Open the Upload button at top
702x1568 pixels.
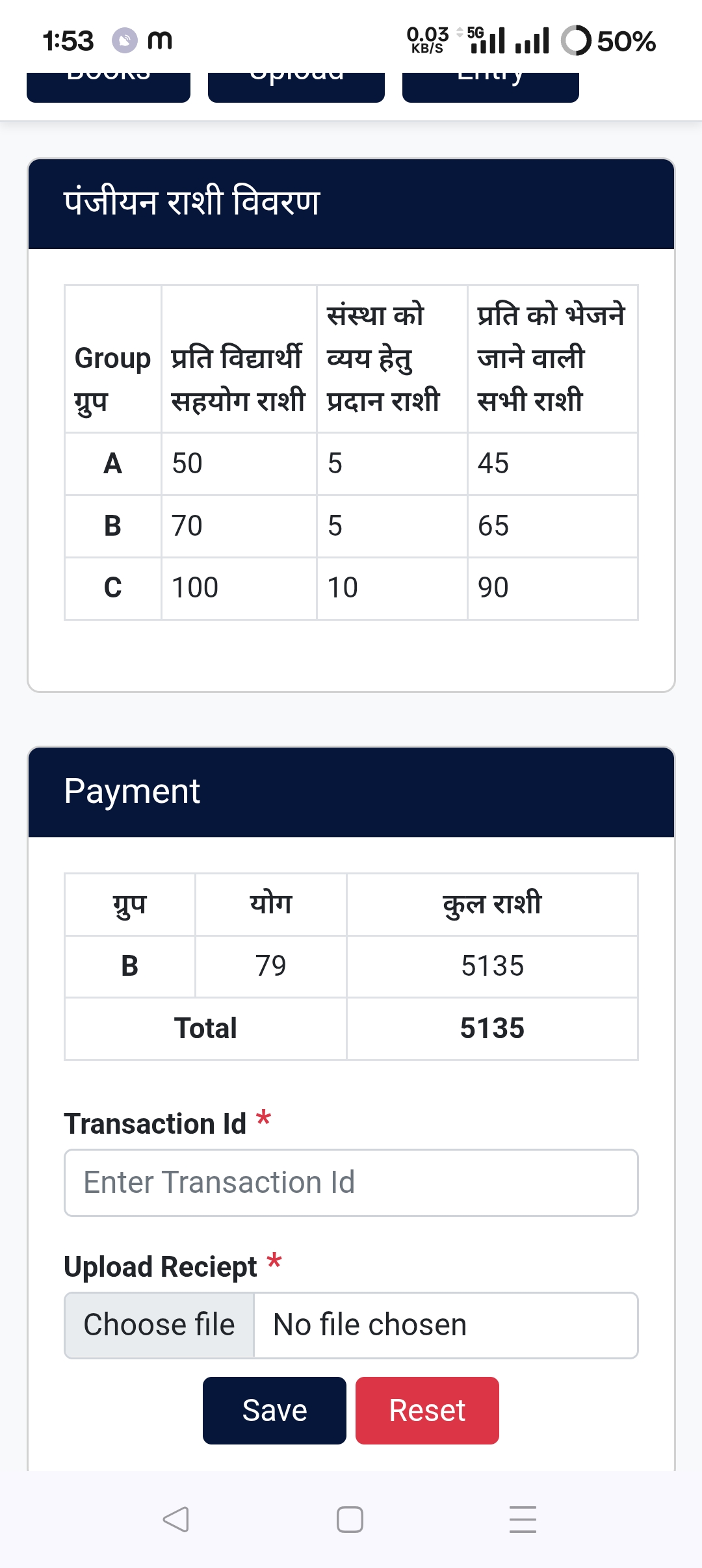pos(296,86)
